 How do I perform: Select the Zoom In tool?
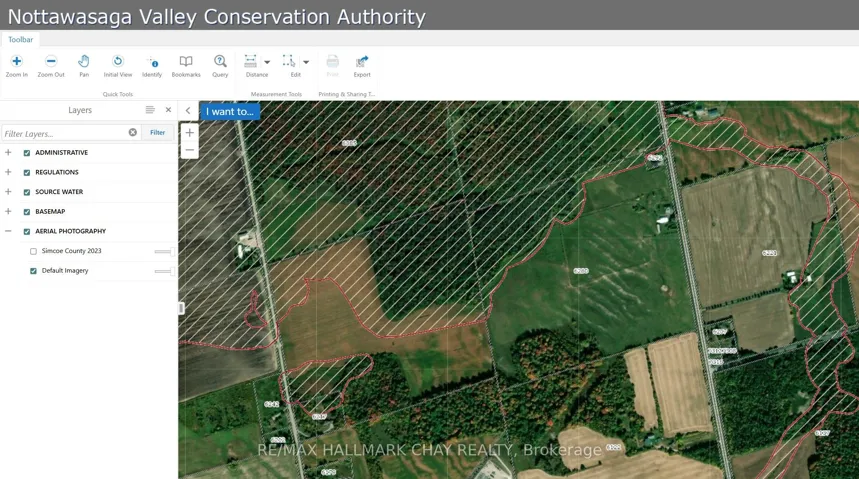pyautogui.click(x=16, y=65)
